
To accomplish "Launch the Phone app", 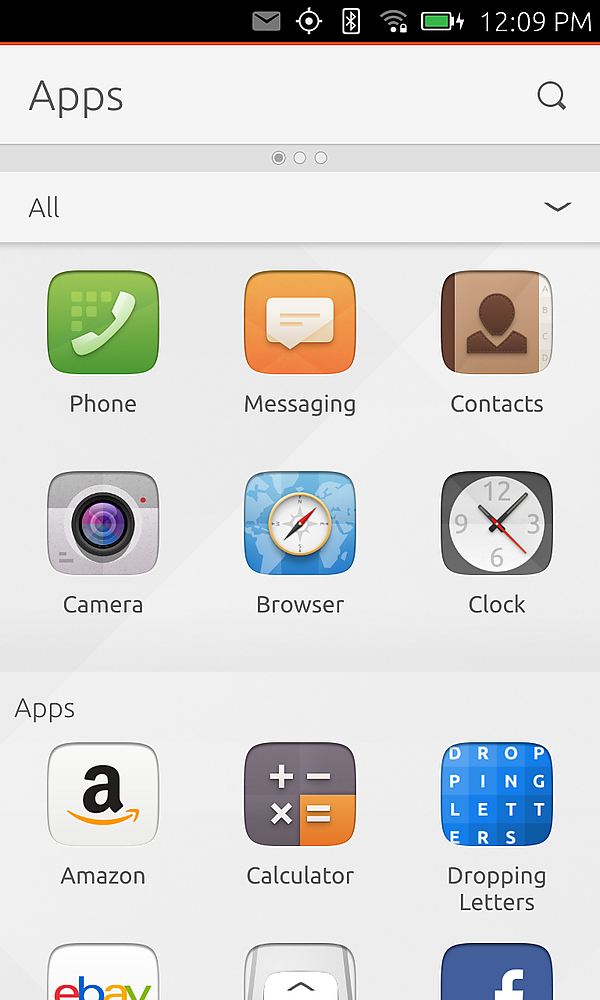I will (x=103, y=323).
